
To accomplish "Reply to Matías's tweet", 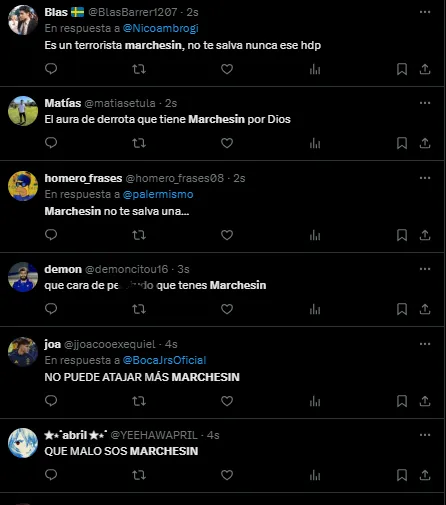I will (x=51, y=143).
